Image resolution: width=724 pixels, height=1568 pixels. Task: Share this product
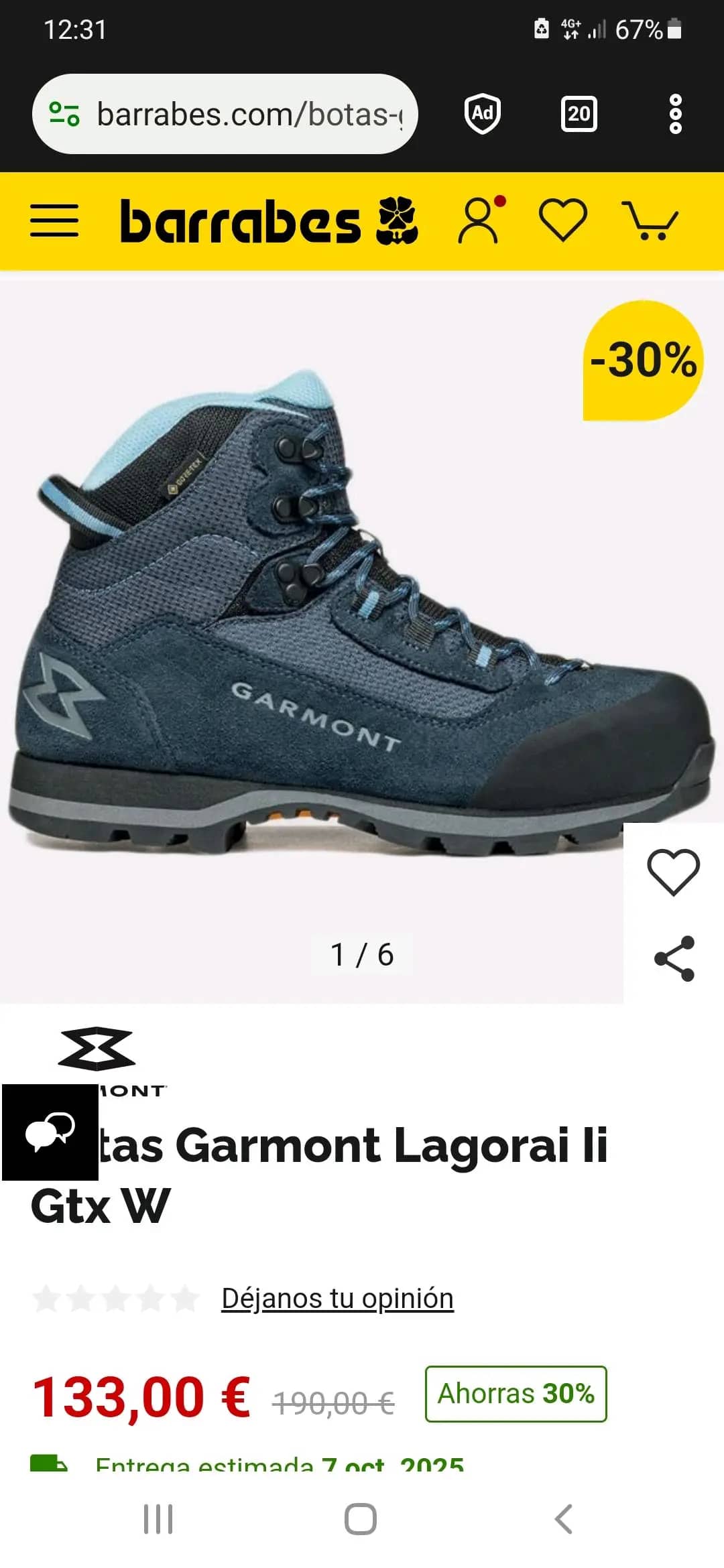pos(674,959)
